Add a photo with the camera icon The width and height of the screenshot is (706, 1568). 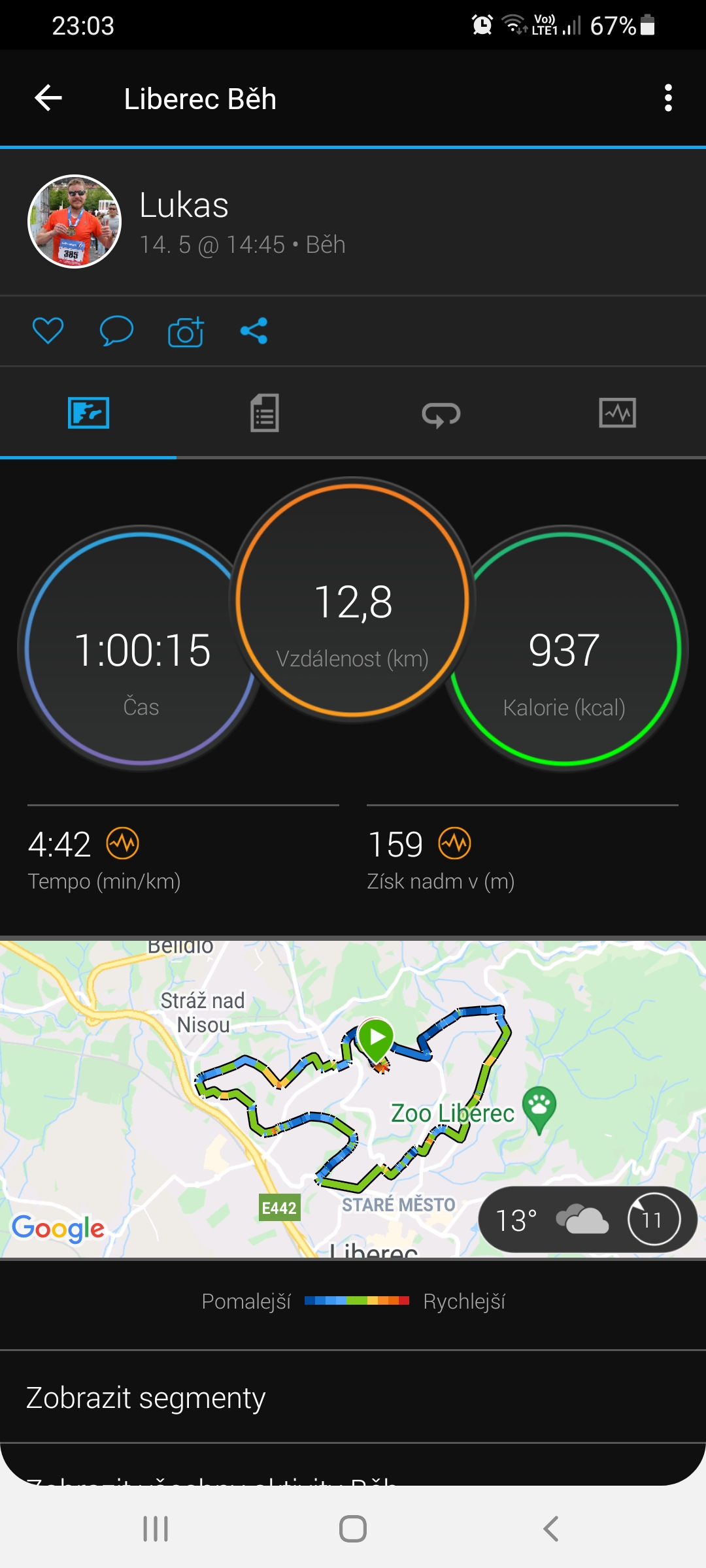tap(186, 331)
